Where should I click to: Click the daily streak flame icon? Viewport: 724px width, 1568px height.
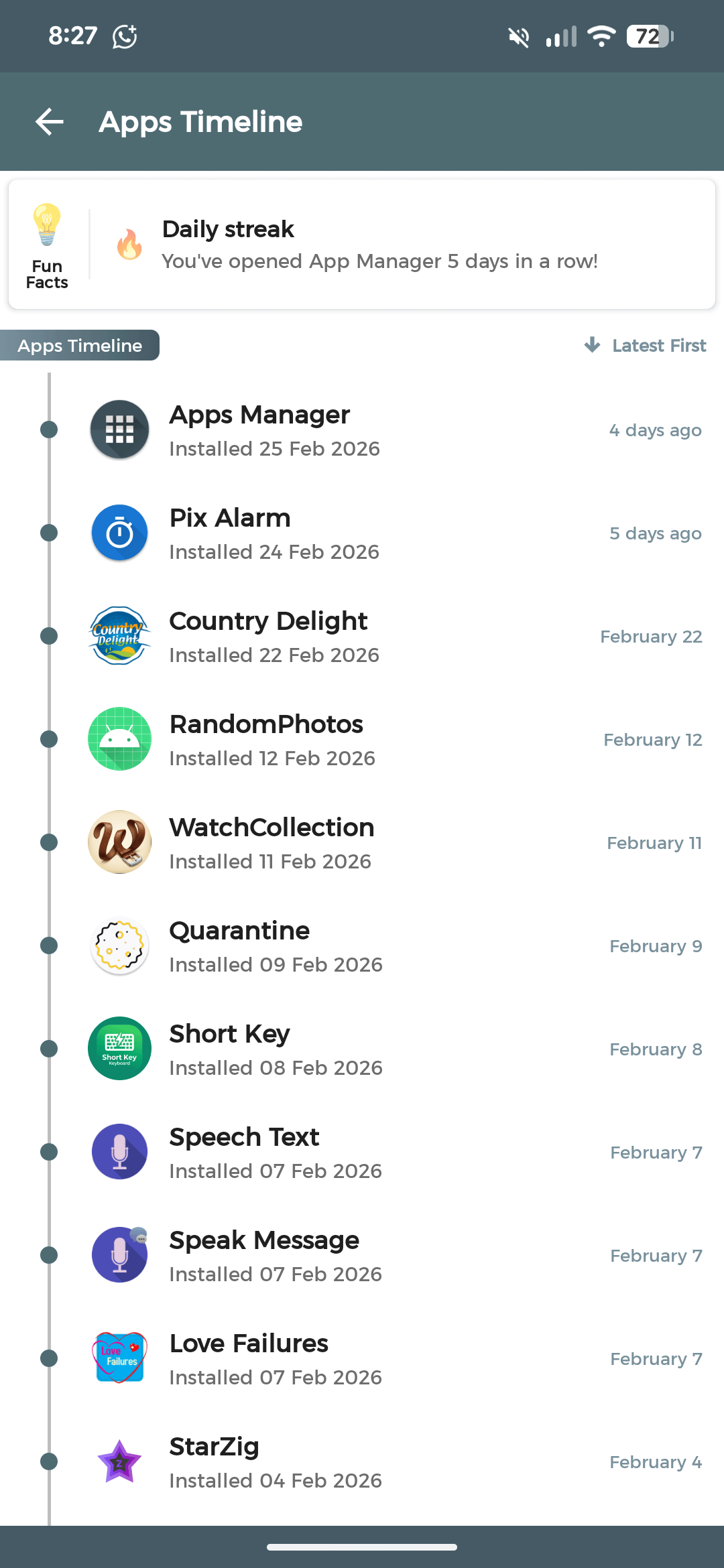128,245
